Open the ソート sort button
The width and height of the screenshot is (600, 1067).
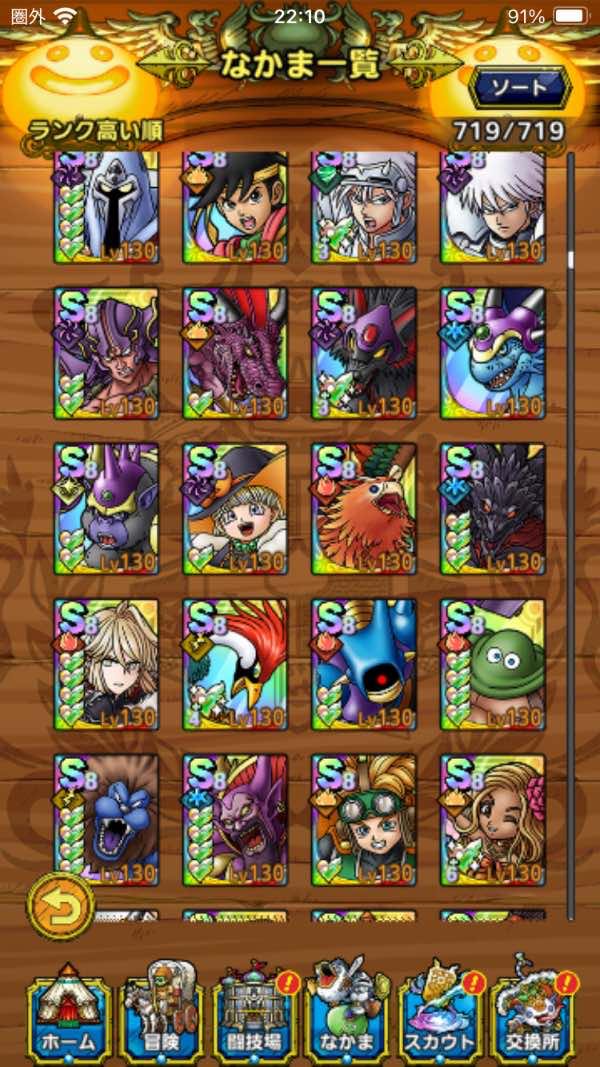pyautogui.click(x=520, y=88)
